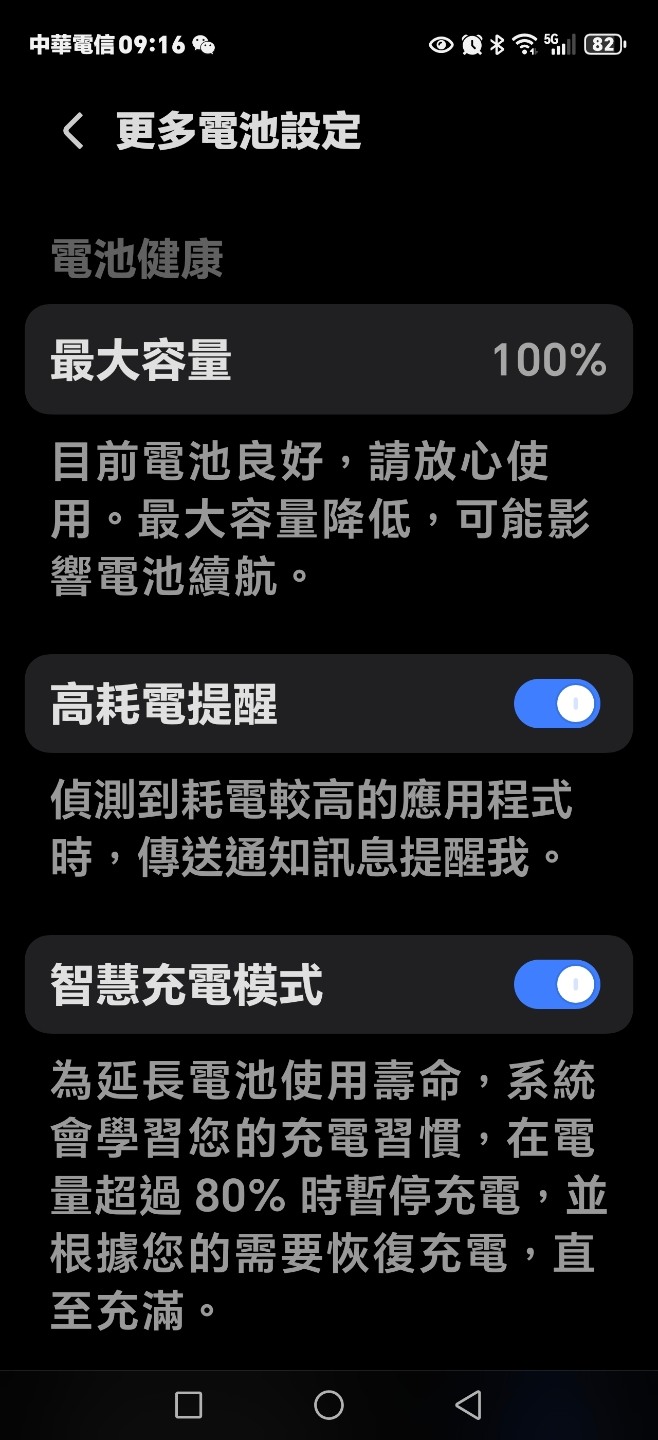The image size is (658, 1440).
Task: Go back from 更多電池設定
Action: point(73,131)
